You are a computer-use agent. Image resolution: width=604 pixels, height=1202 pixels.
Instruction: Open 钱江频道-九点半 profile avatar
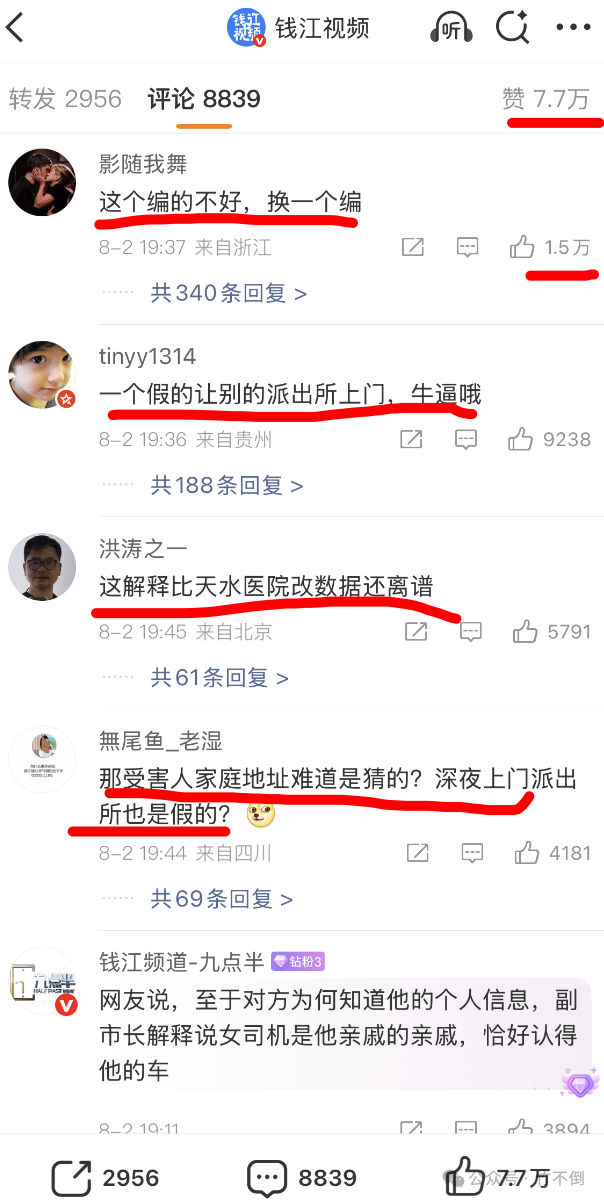(x=42, y=981)
